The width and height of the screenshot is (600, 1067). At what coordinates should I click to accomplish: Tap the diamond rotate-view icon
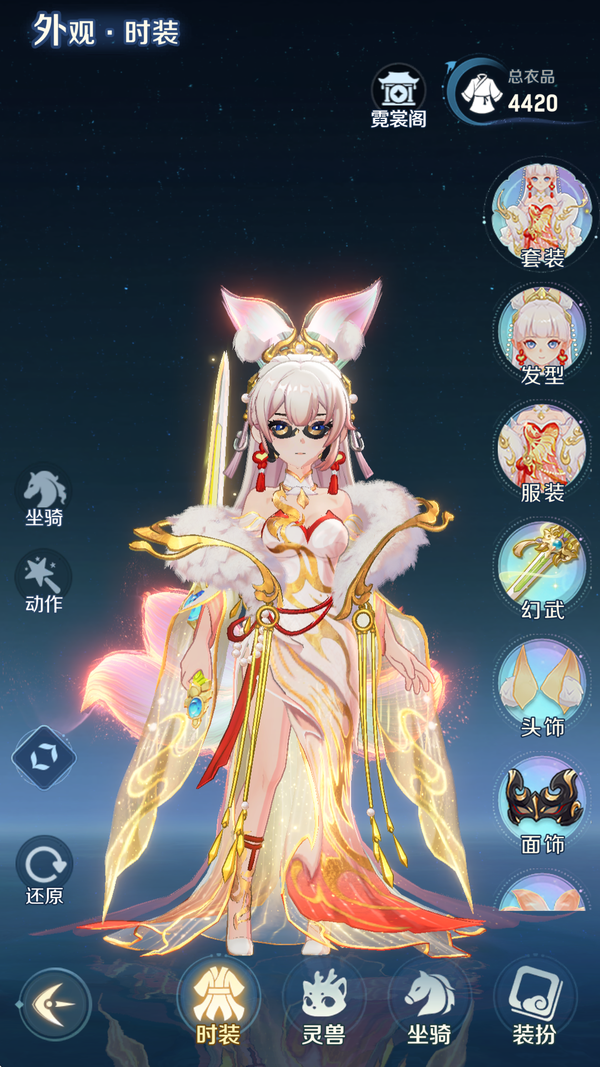point(43,758)
